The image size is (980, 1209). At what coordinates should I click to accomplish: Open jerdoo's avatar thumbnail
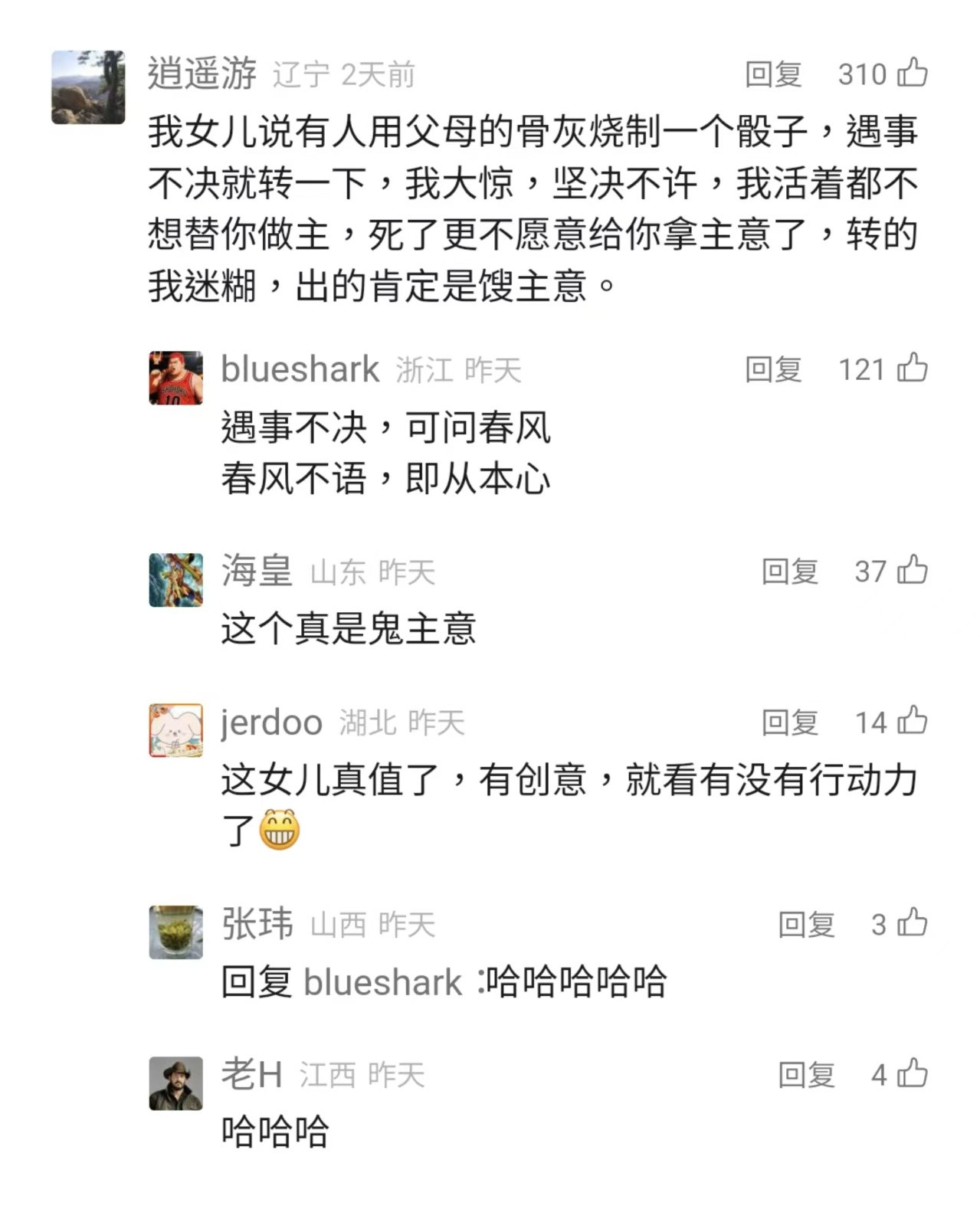(x=175, y=729)
